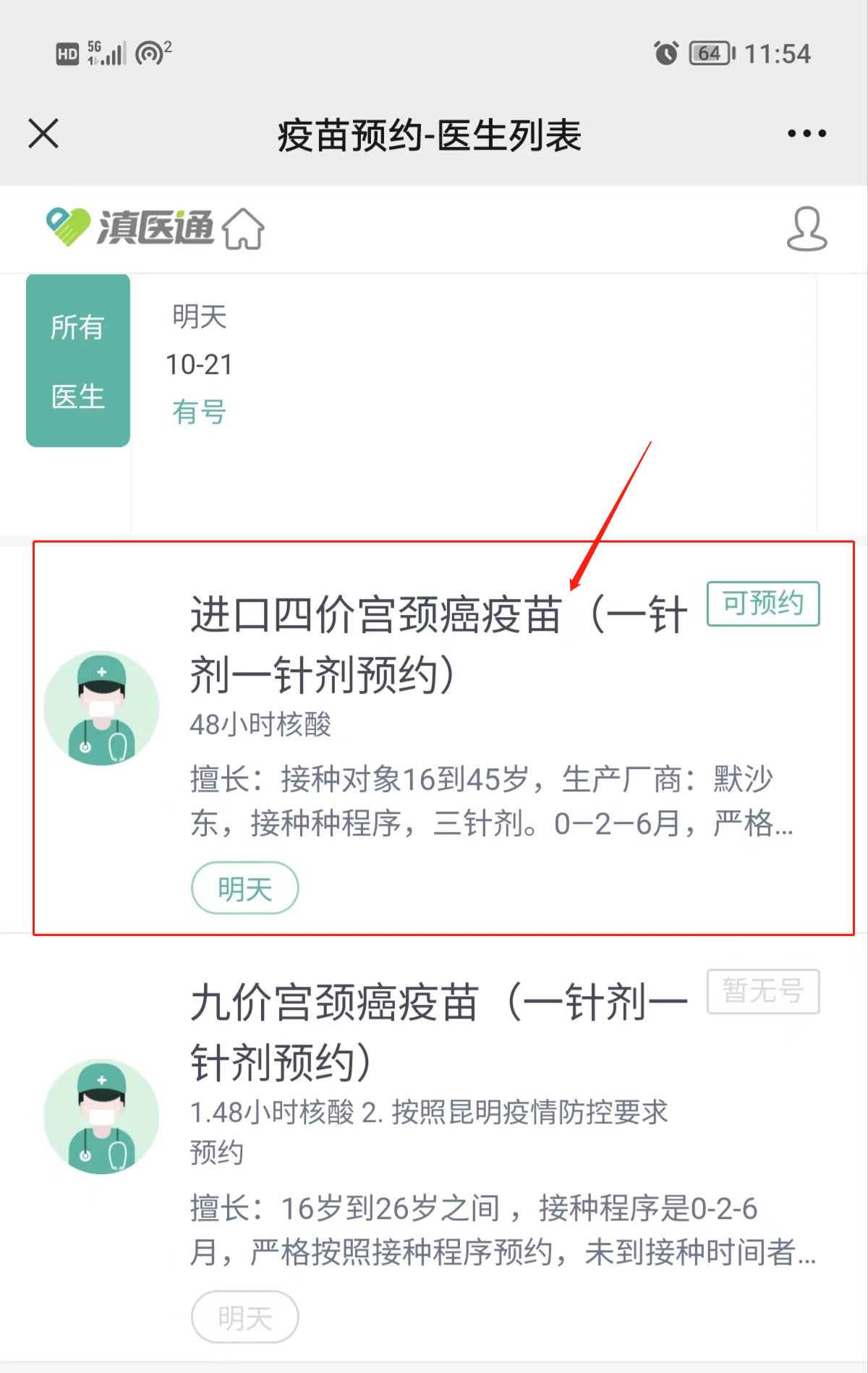Tap 可预约 on the four-valent vaccine
This screenshot has width=868, height=1373.
click(762, 603)
